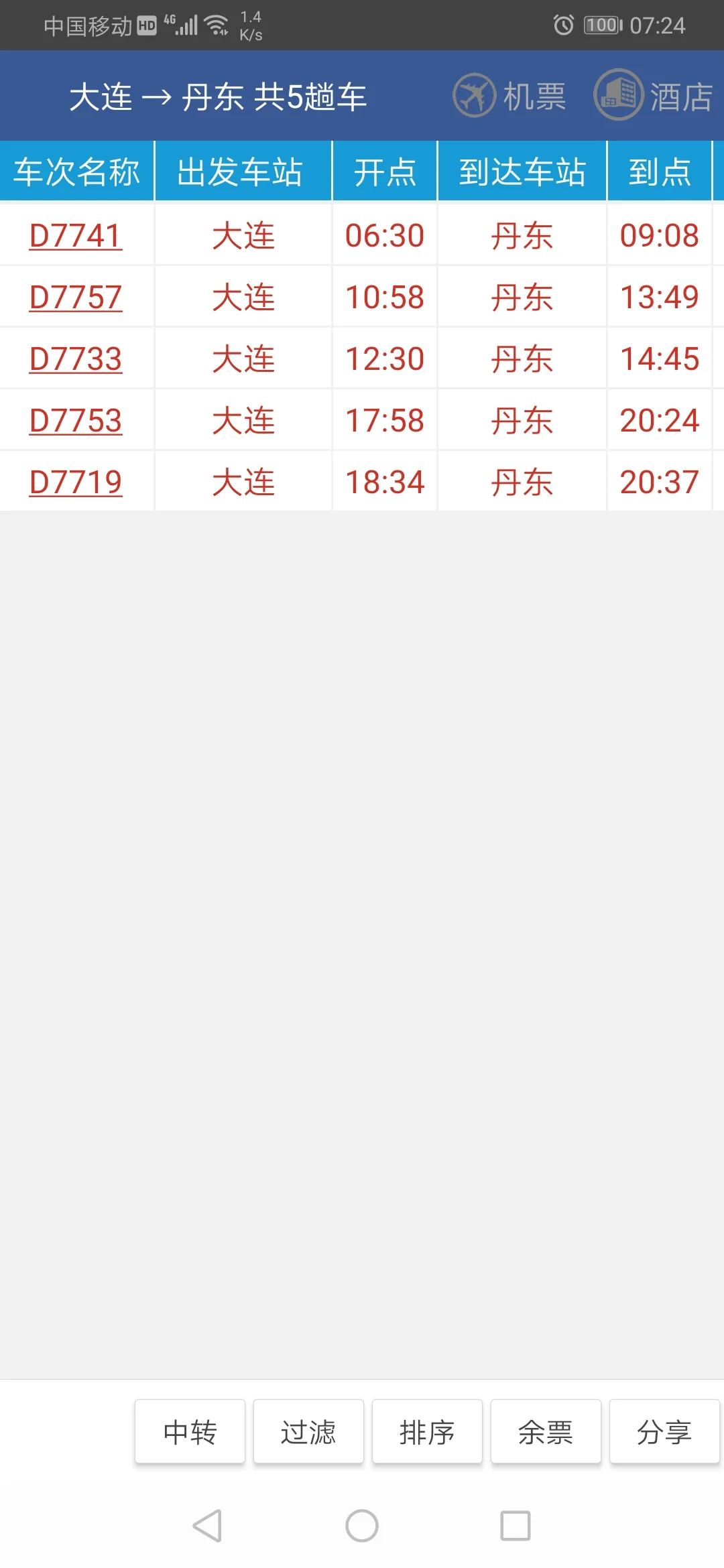This screenshot has height=1568, width=724.
Task: Select the 20:24 arrival time of D7753
Action: (x=659, y=419)
